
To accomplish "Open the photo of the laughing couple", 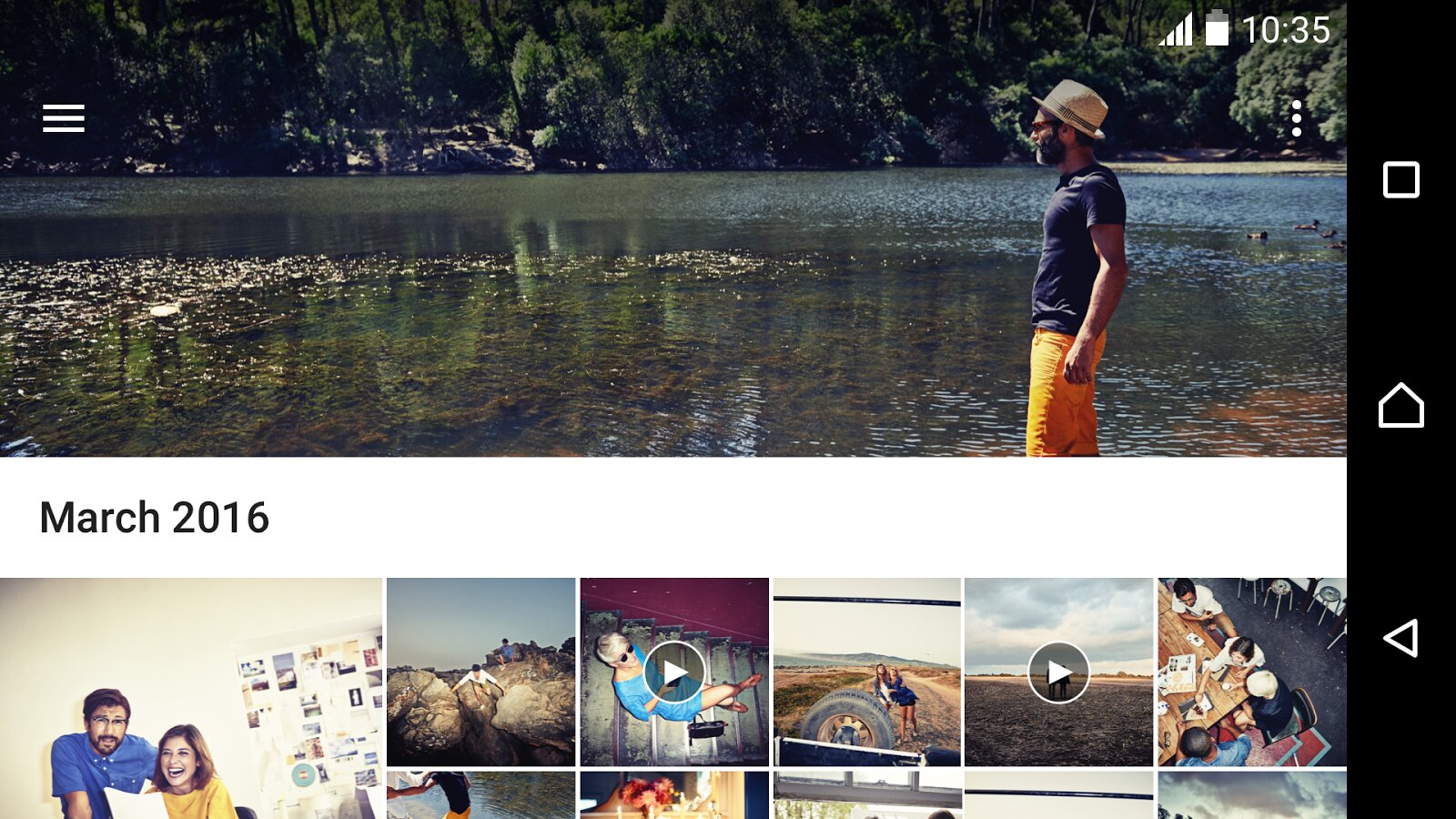I will pos(191,699).
